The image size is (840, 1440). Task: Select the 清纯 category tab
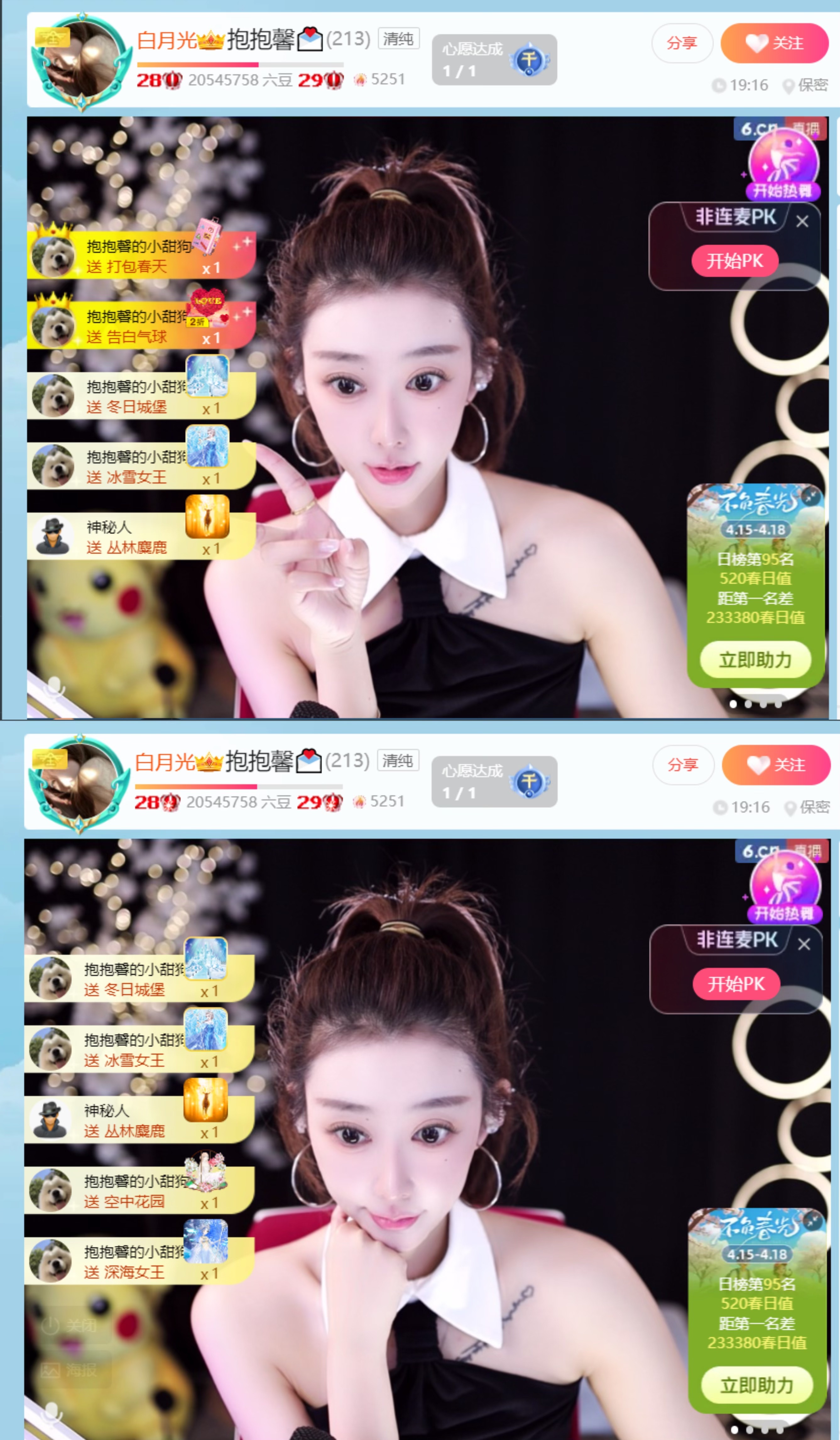399,38
